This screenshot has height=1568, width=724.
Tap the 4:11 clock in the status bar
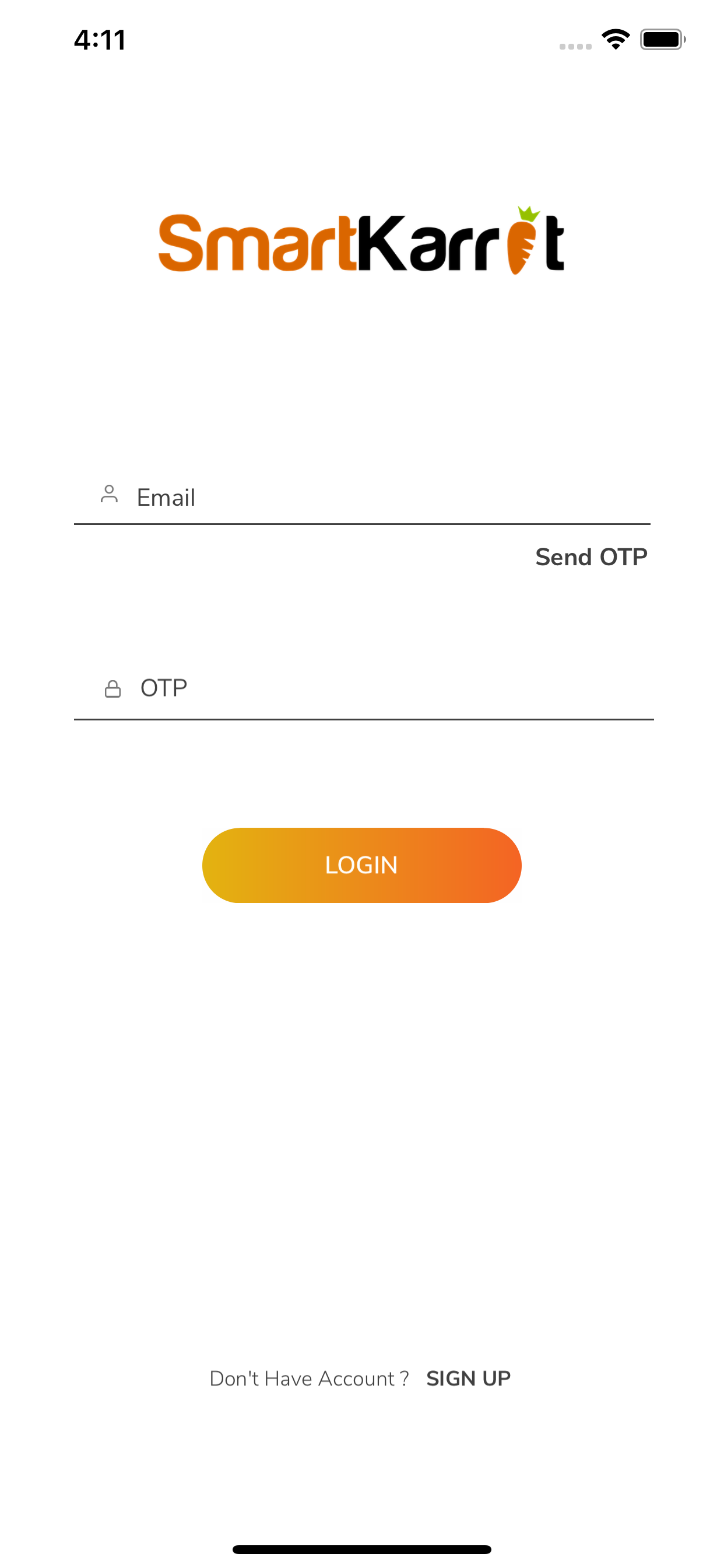click(x=100, y=39)
